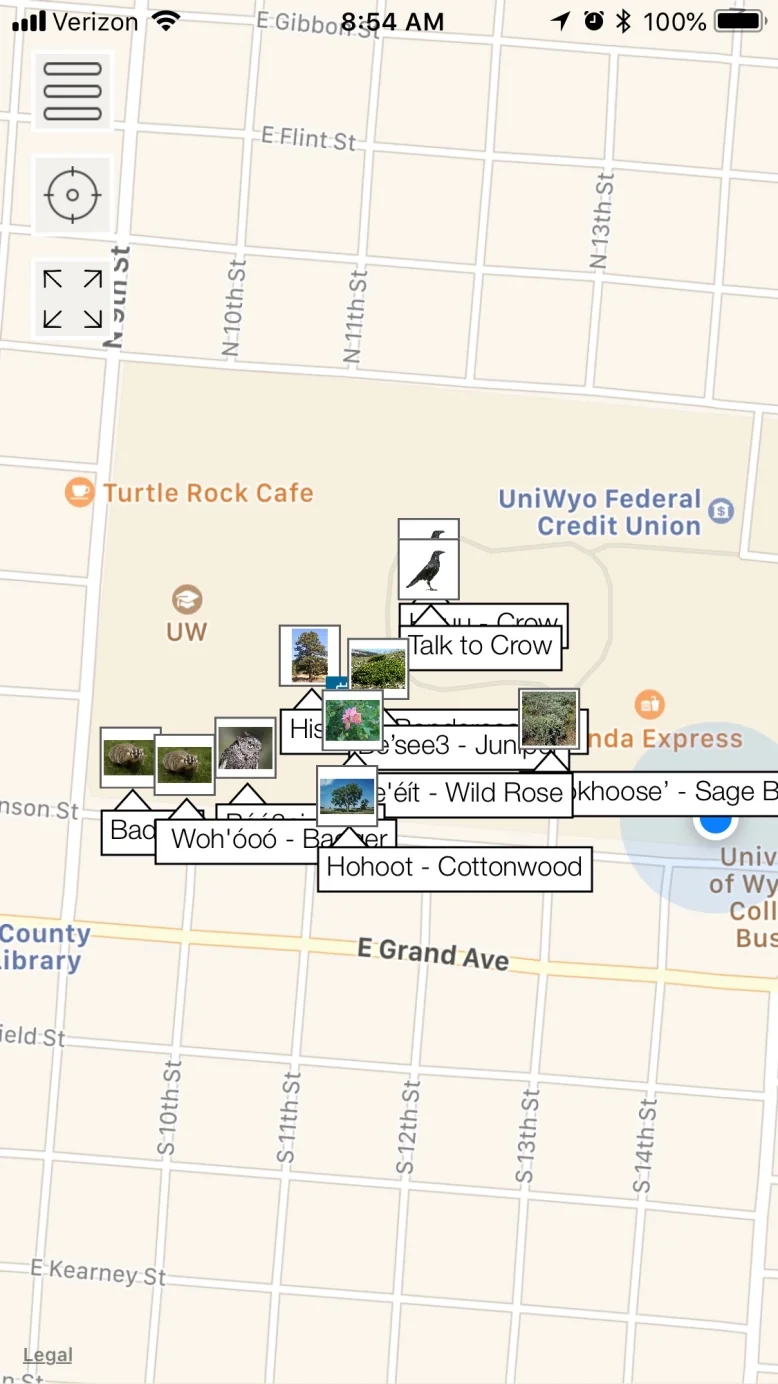Open the Talk to Crow marker
This screenshot has height=1384, width=778.
point(481,646)
